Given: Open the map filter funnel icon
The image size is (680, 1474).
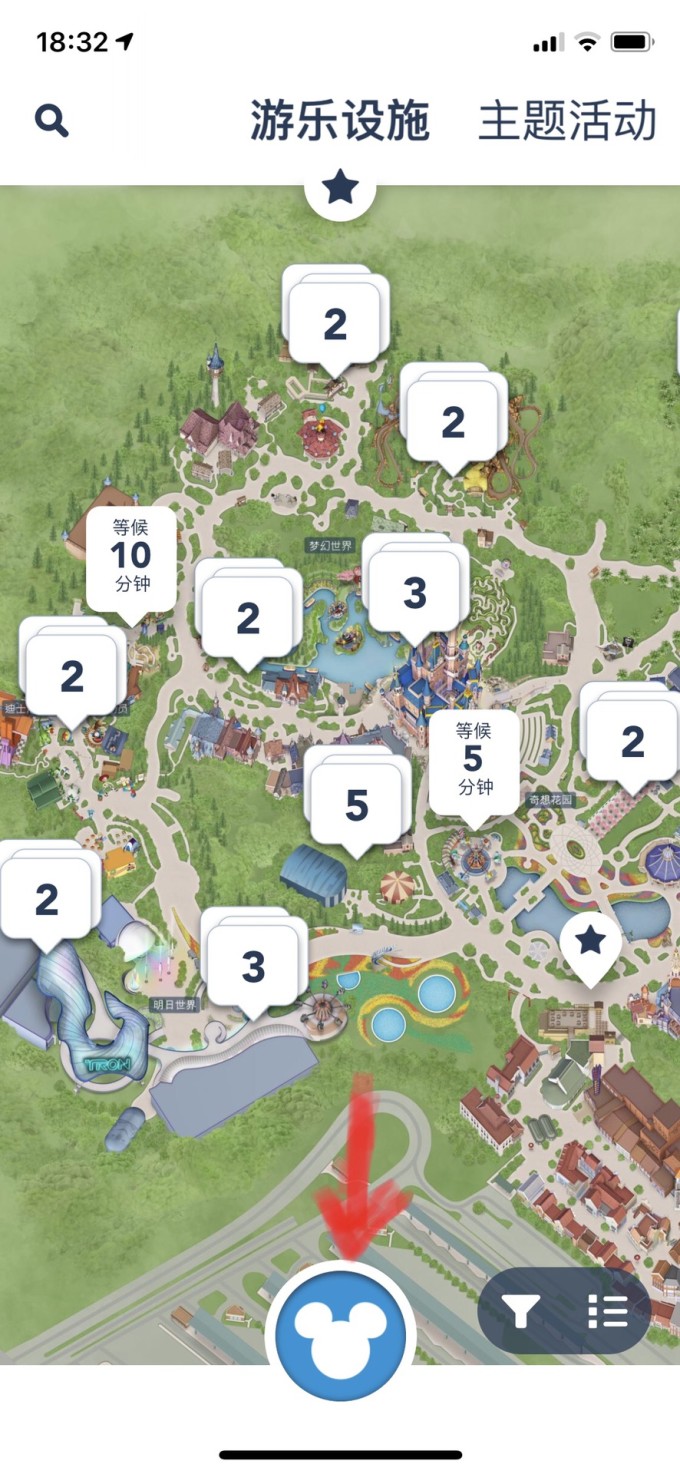Looking at the screenshot, I should [x=521, y=1311].
